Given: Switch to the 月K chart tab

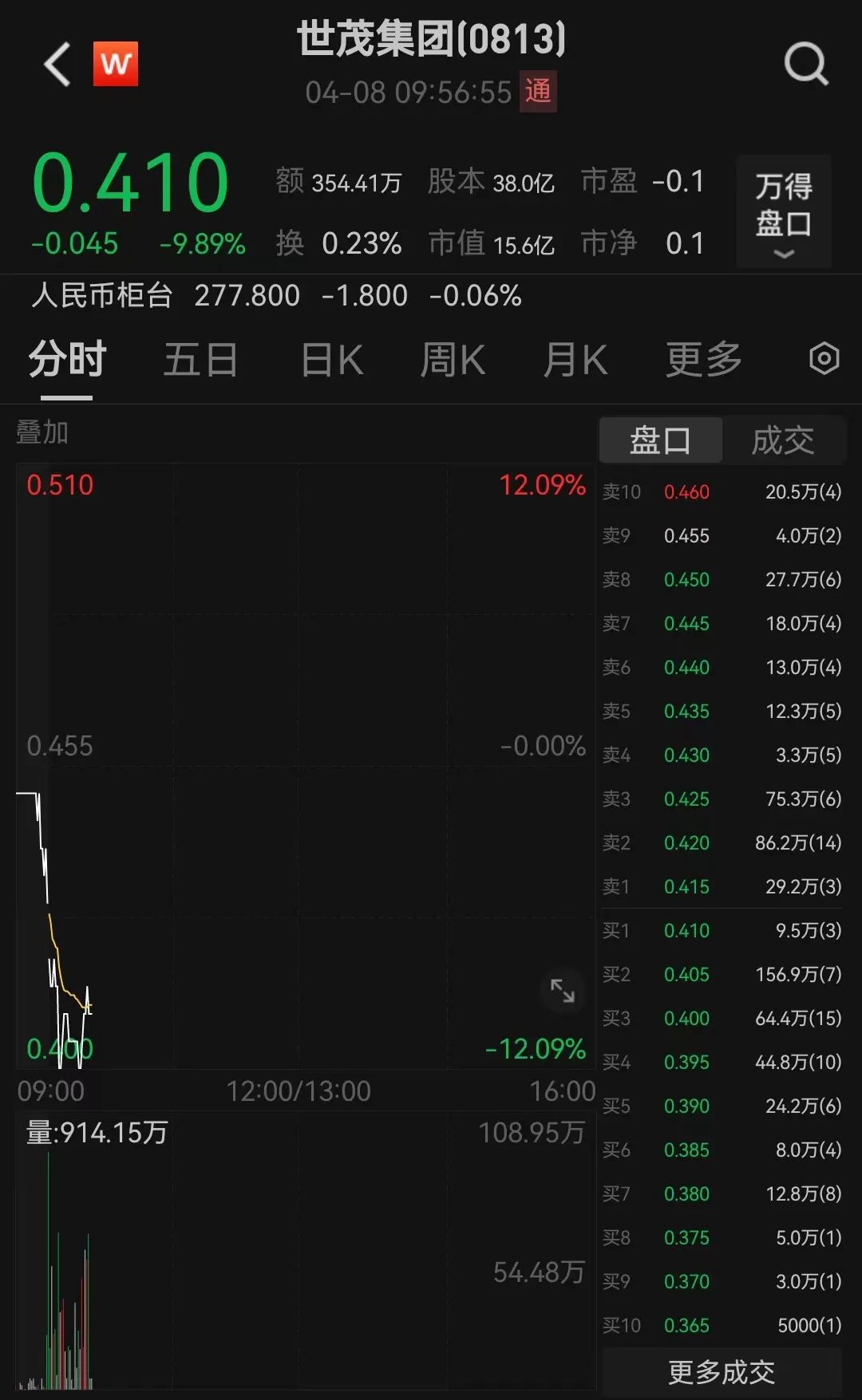Looking at the screenshot, I should point(575,360).
